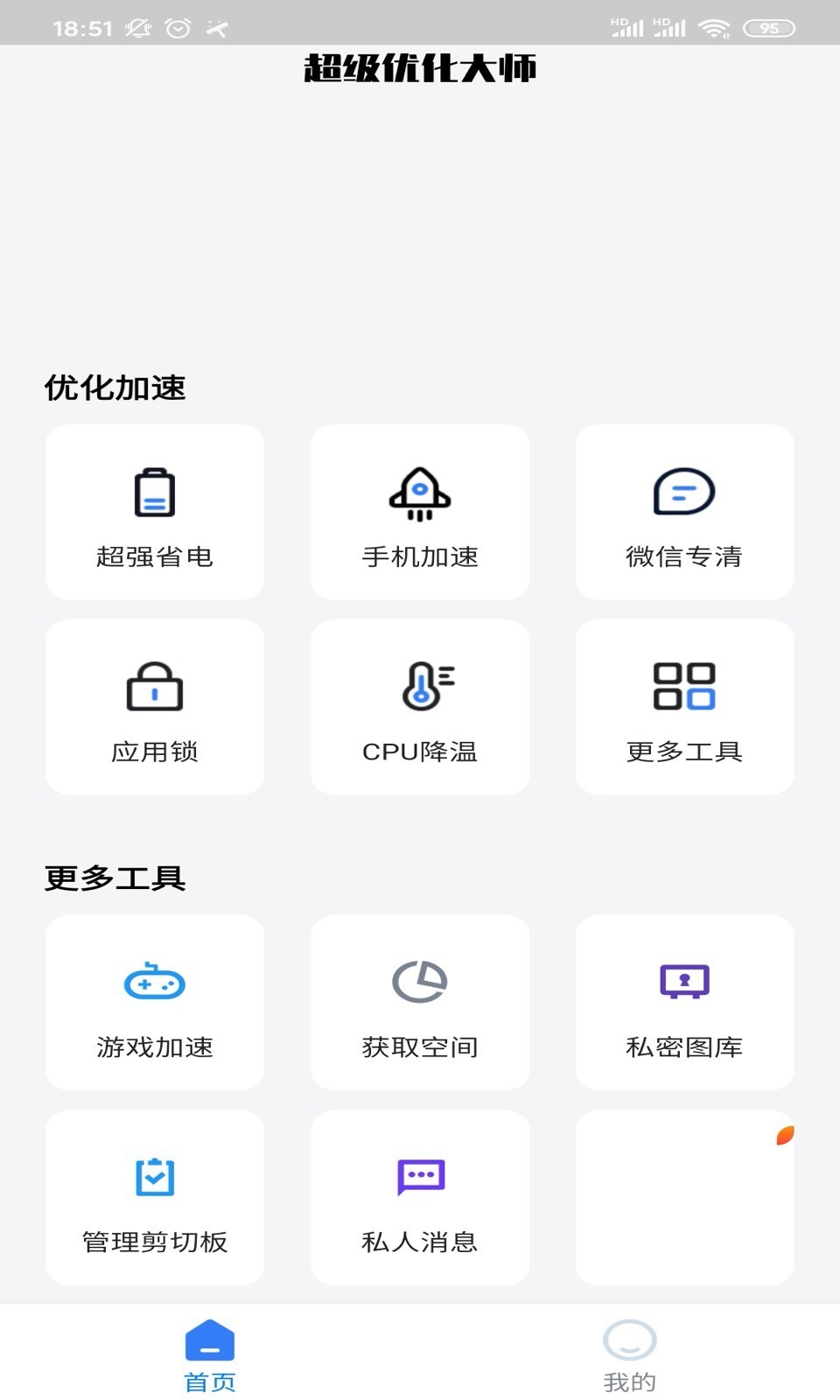
Task: Open 私人消息 private messages tool
Action: click(420, 1197)
